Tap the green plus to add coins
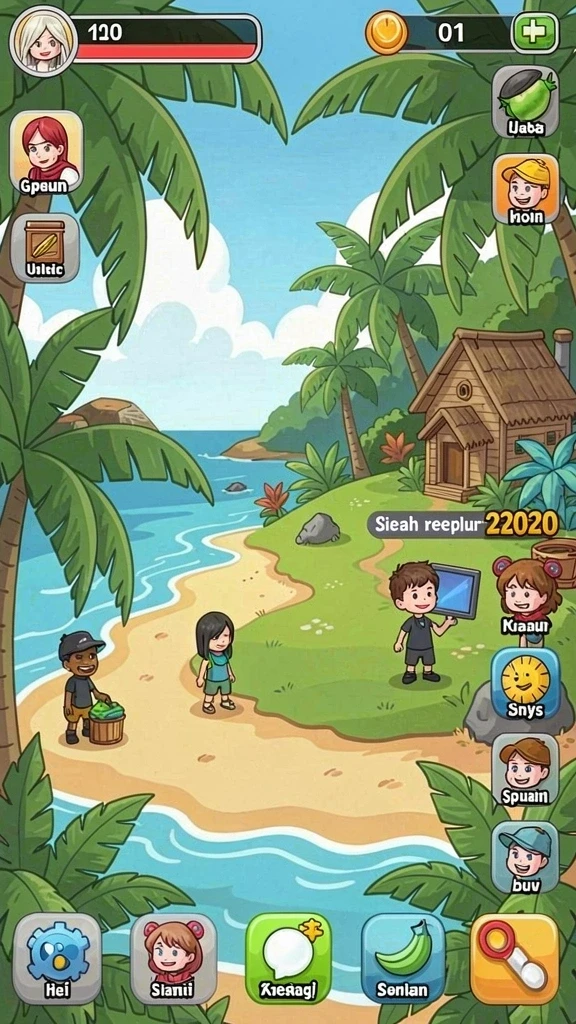Viewport: 576px width, 1024px height. point(535,33)
